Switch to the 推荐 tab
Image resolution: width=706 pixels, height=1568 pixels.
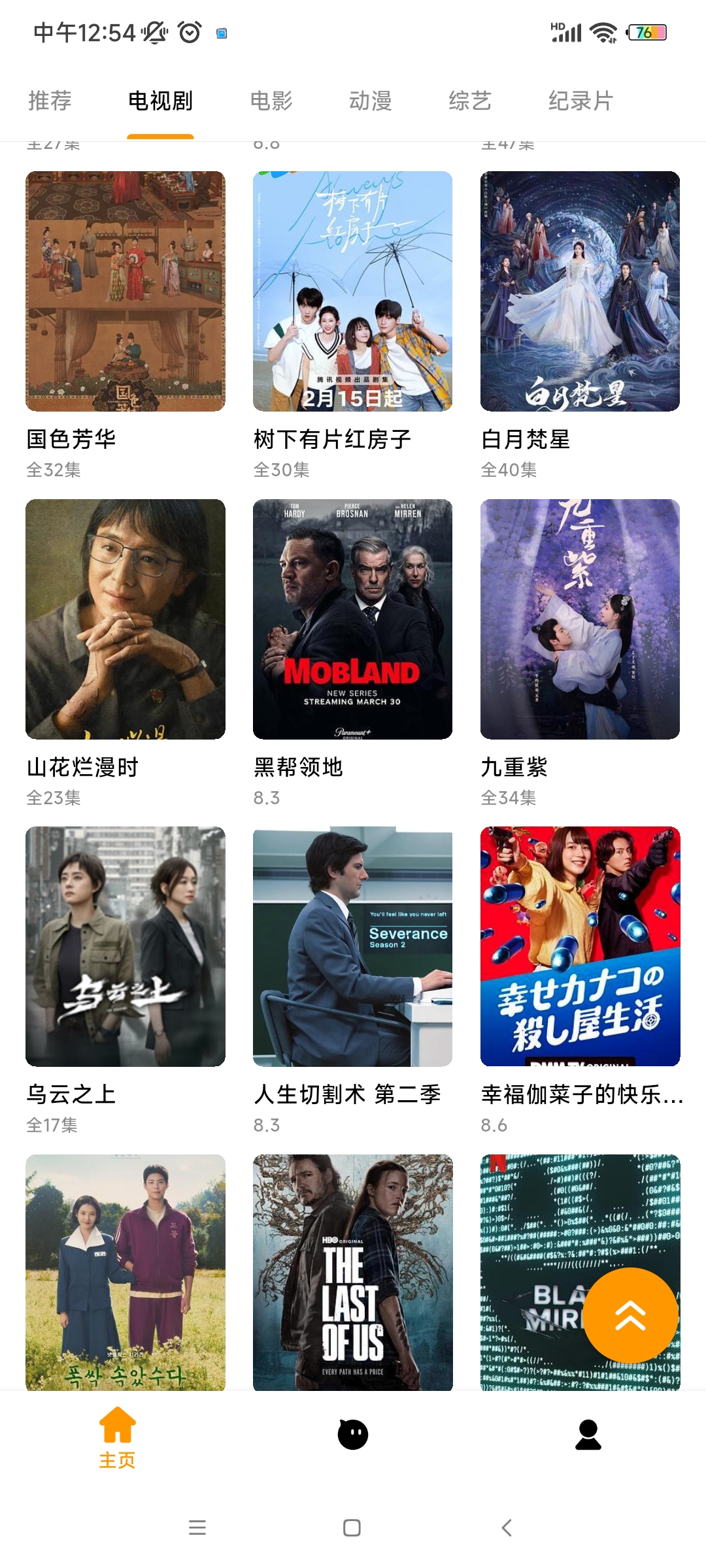coord(50,101)
